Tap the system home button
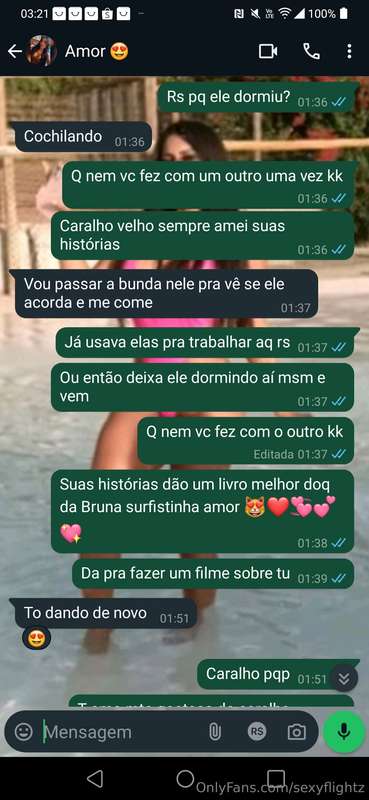Viewport: 369px width, 800px height. (x=185, y=779)
